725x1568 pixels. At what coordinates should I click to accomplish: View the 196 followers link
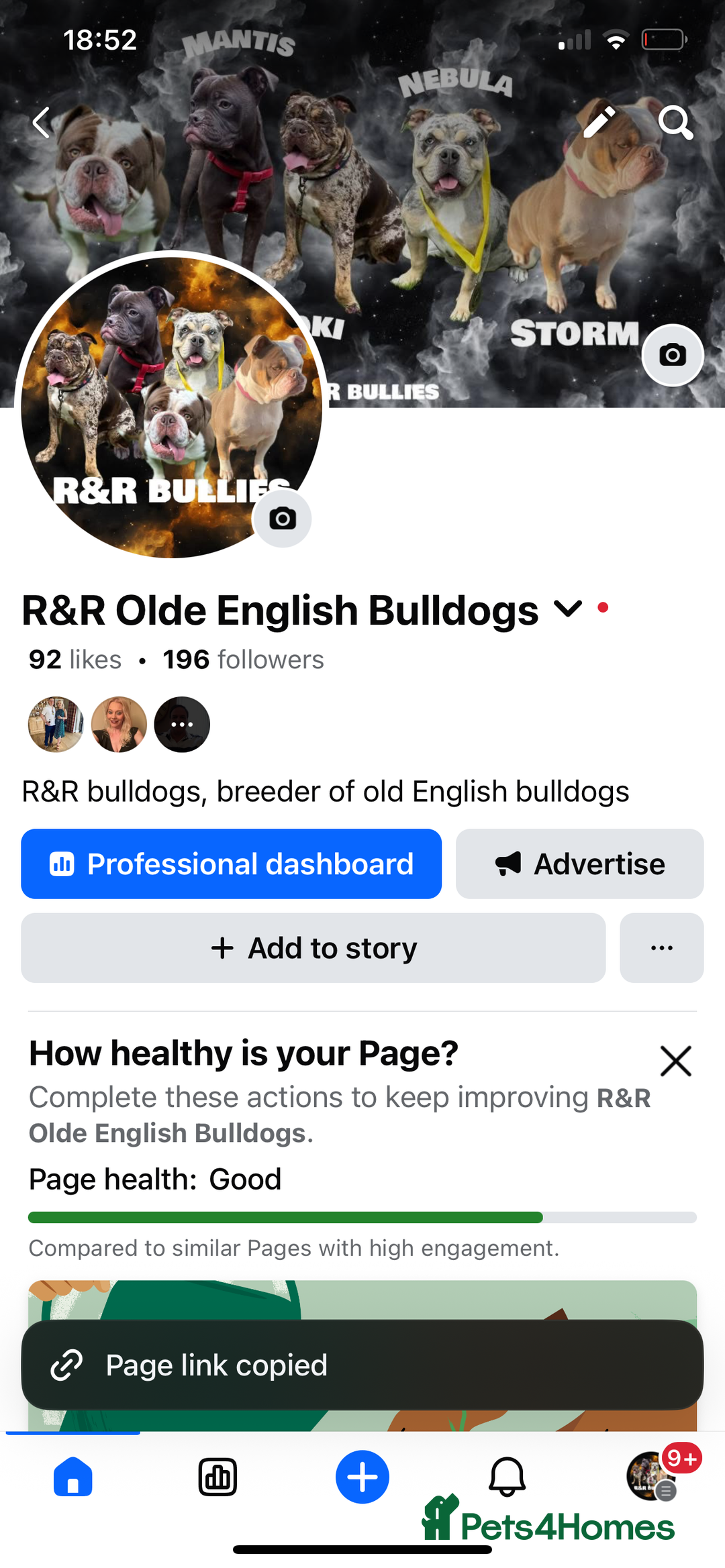point(242,660)
